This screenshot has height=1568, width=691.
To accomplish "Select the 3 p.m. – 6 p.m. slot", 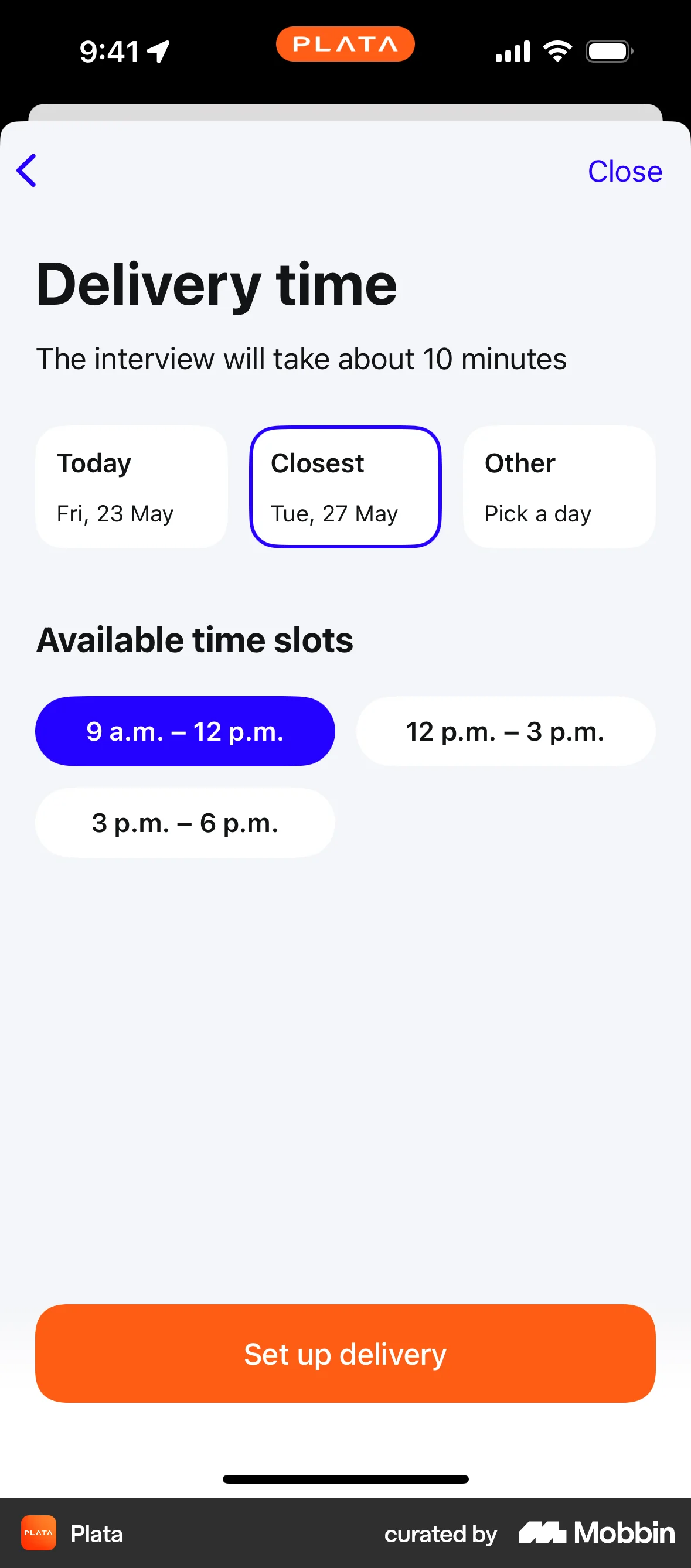I will 185,822.
